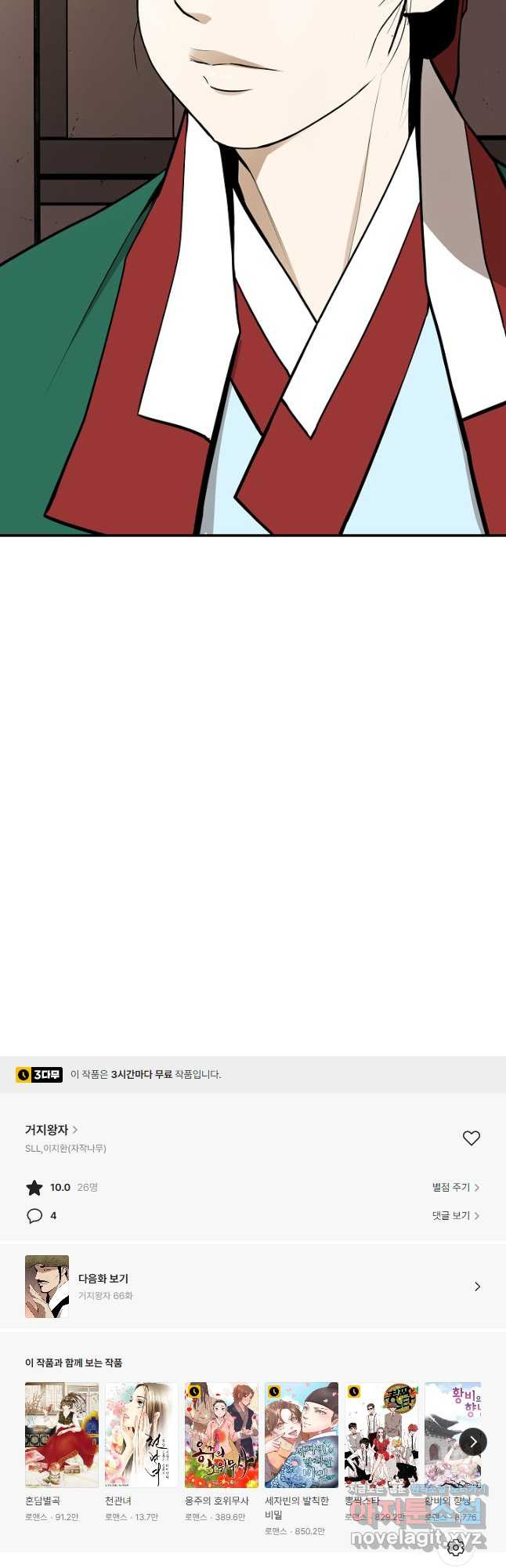Open the viewer settings gear

(456, 1548)
